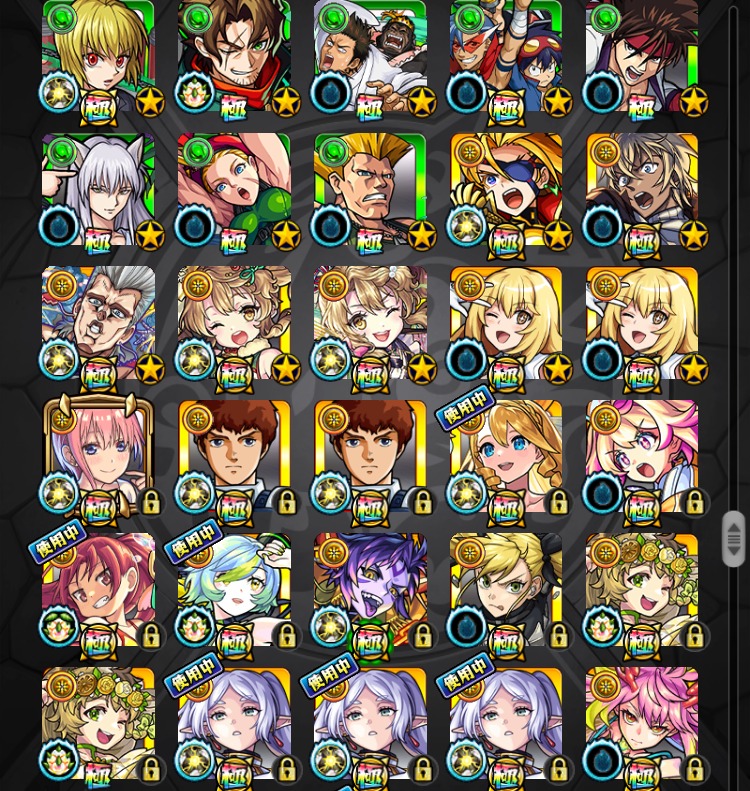Open the purple demon character tile
Viewport: 750px width, 791px height.
[x=370, y=590]
